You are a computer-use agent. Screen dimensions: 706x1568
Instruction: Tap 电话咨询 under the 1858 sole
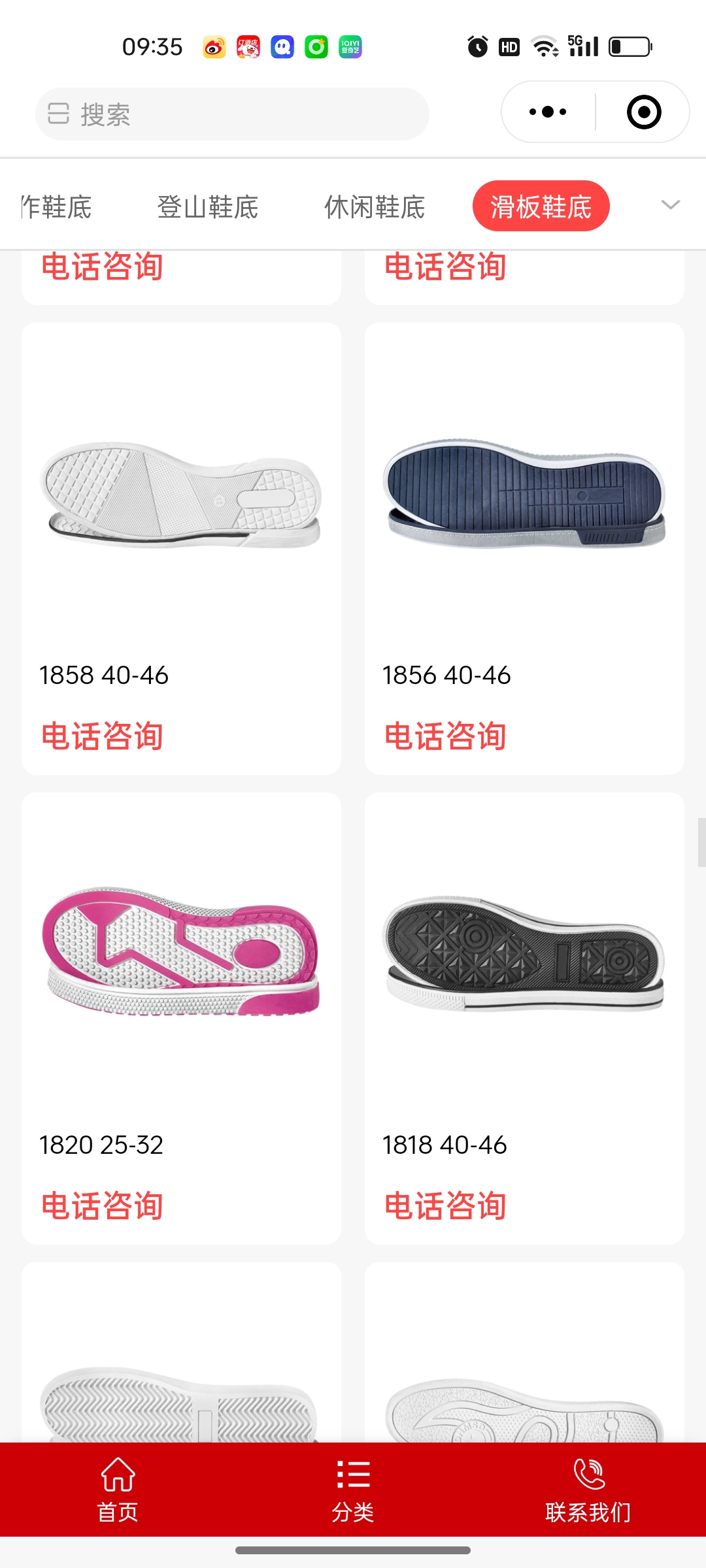pos(103,736)
